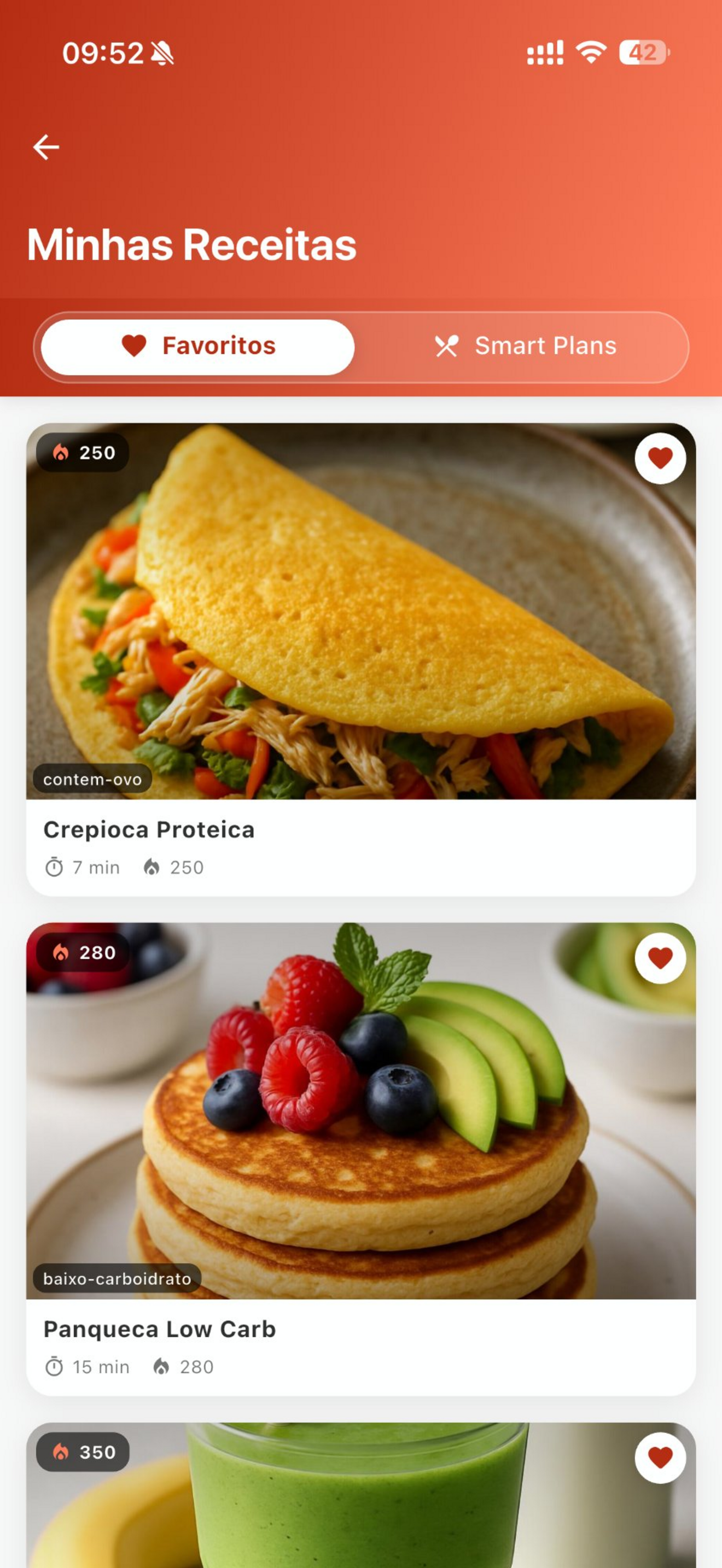Toggle the heart on Panqueca Low Carb

point(660,959)
